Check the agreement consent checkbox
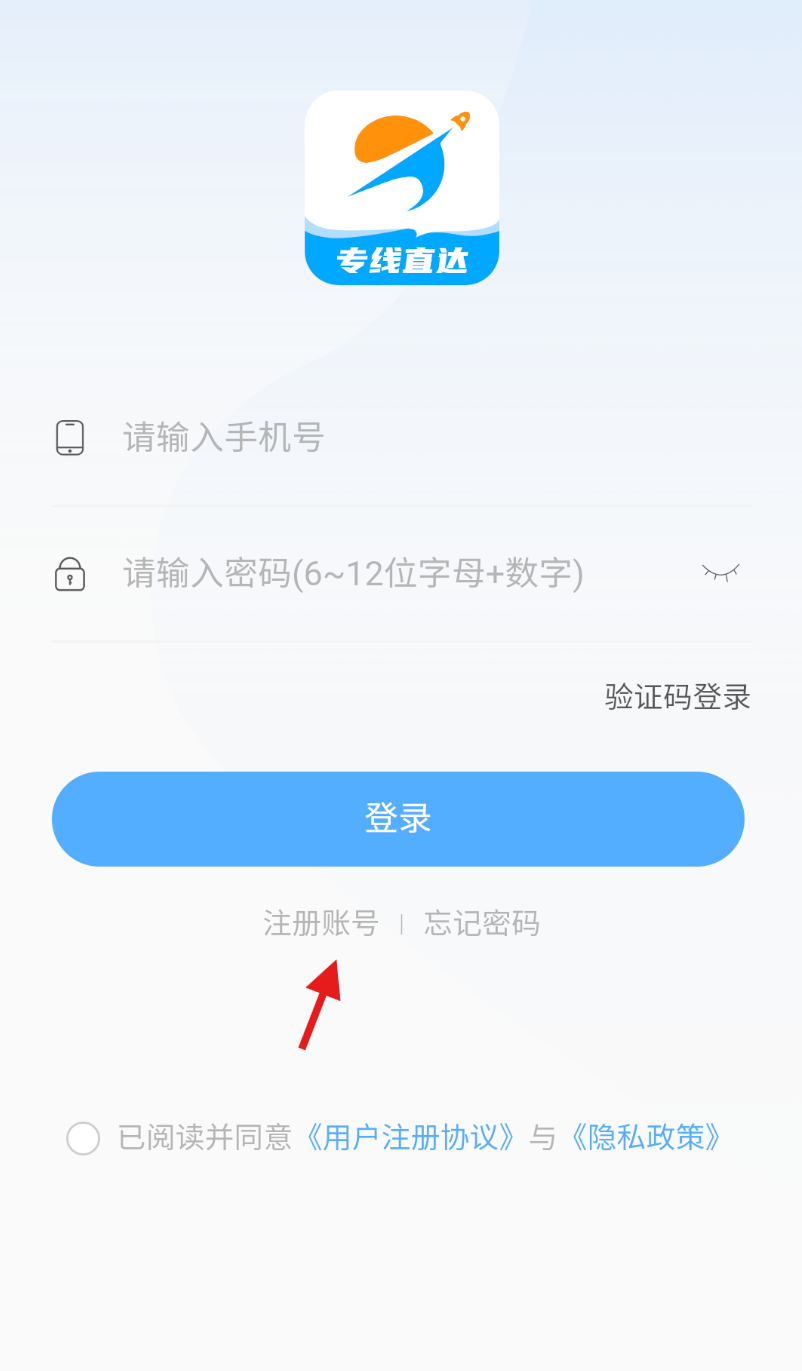Image resolution: width=802 pixels, height=1371 pixels. (x=83, y=1138)
